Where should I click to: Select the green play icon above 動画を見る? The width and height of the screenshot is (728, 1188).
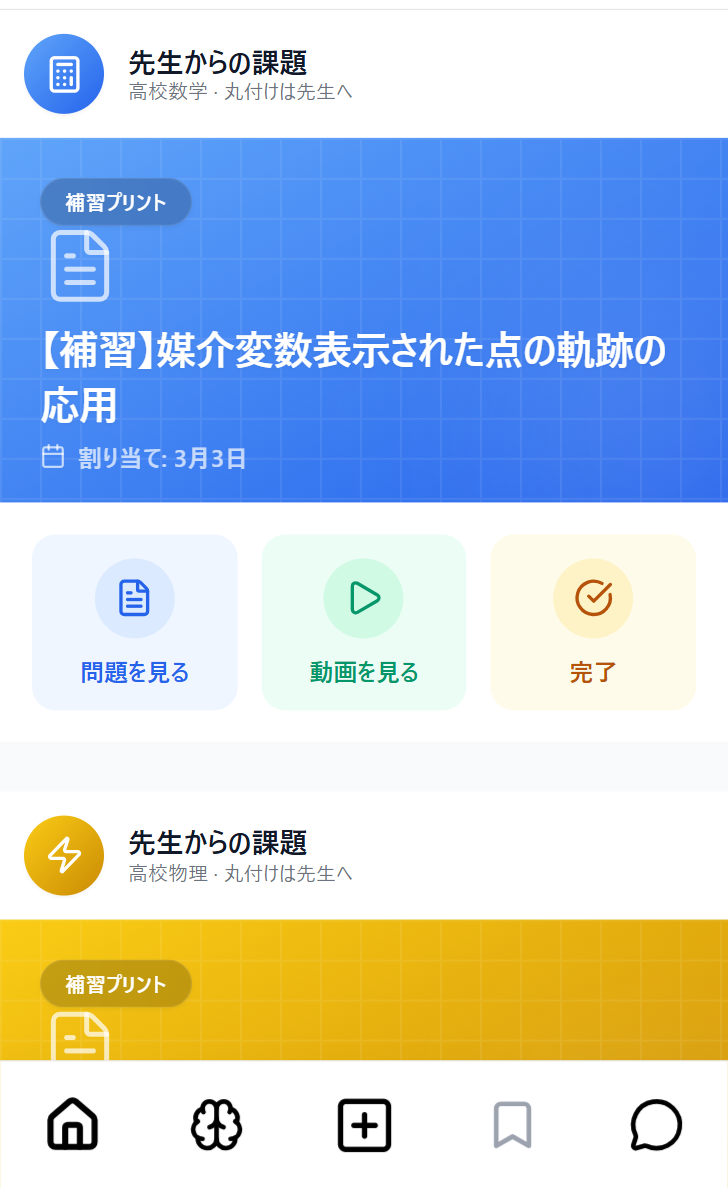(363, 598)
